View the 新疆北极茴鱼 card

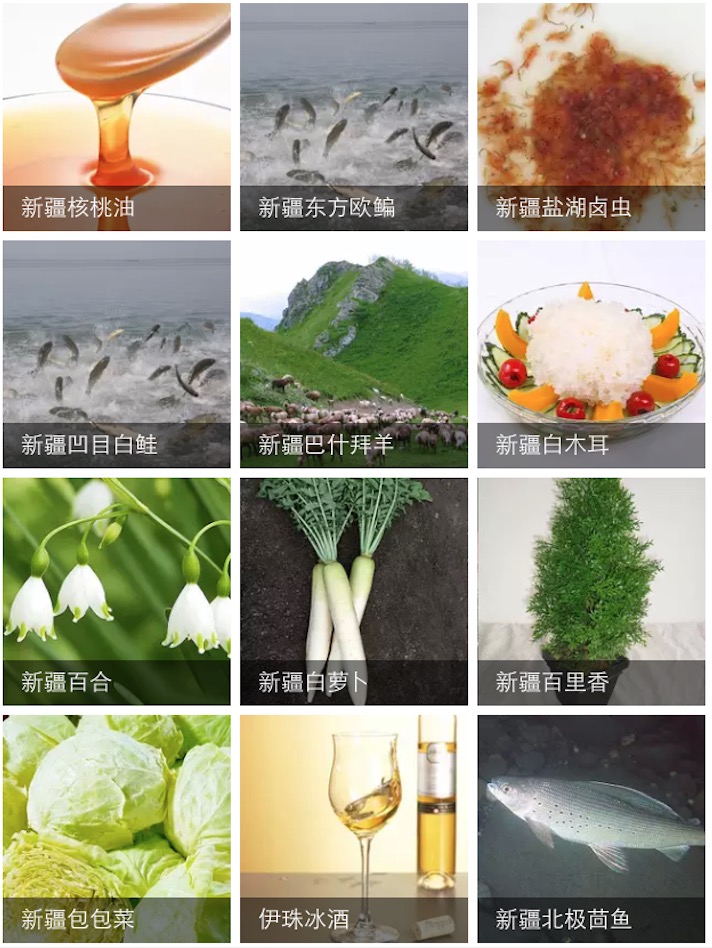point(591,829)
